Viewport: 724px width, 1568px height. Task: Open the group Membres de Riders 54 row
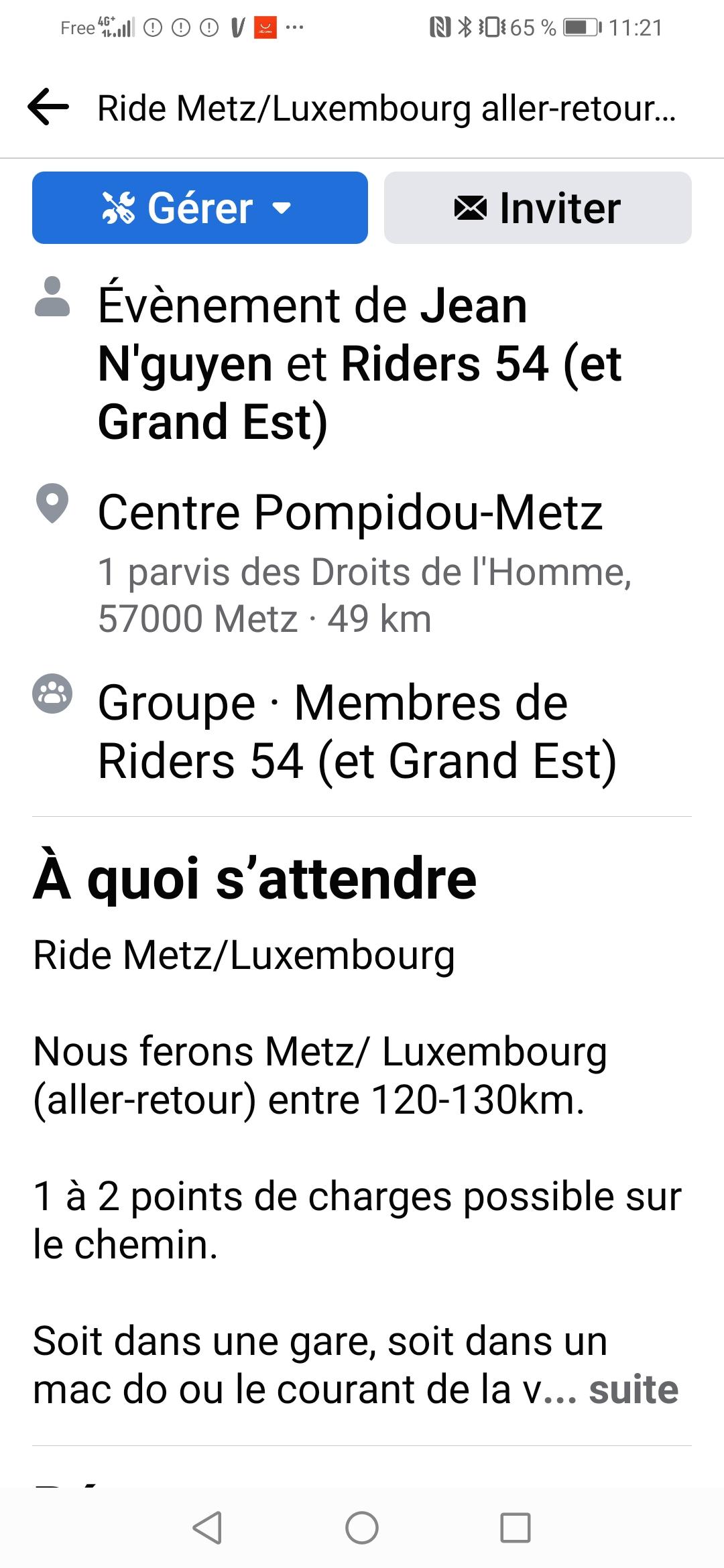362,732
